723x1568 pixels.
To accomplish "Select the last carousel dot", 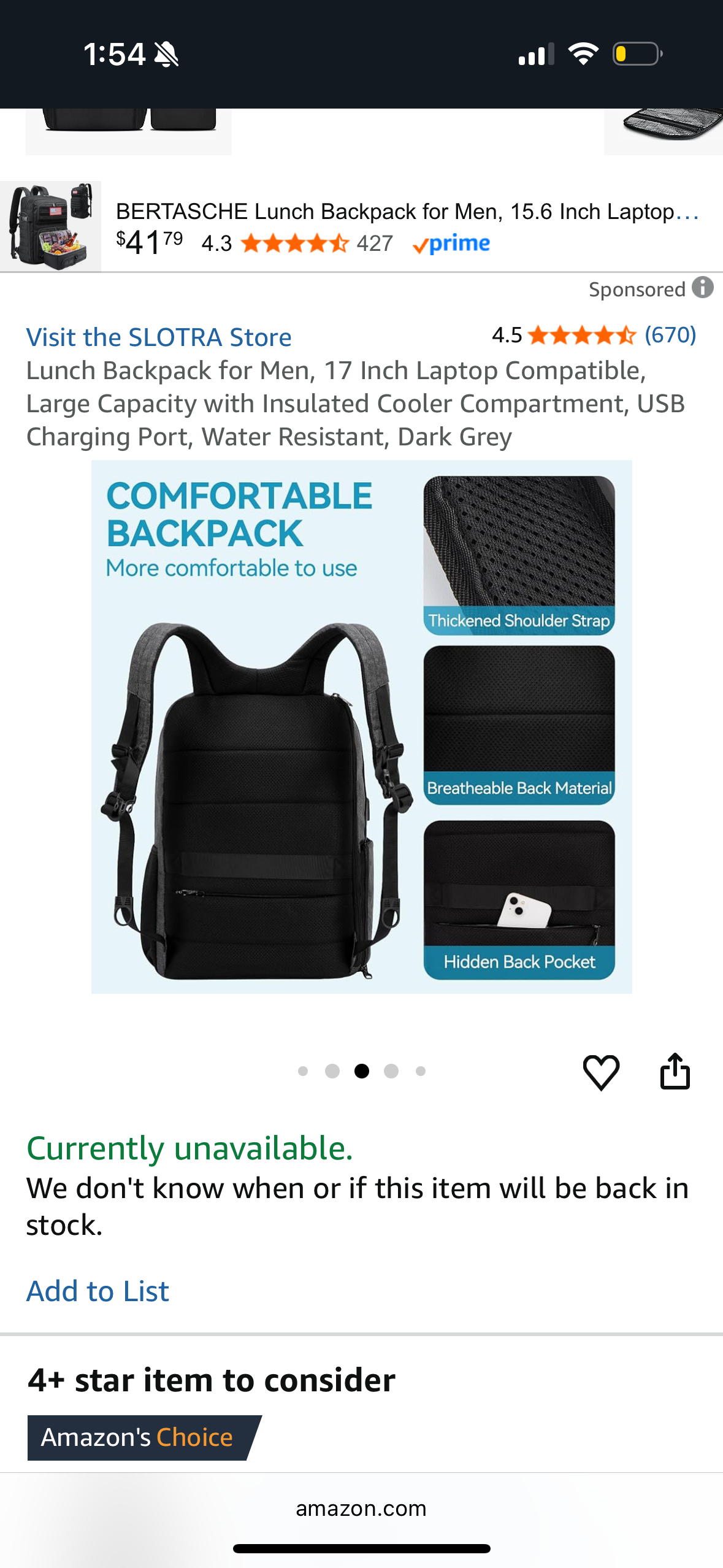I will (x=420, y=1071).
